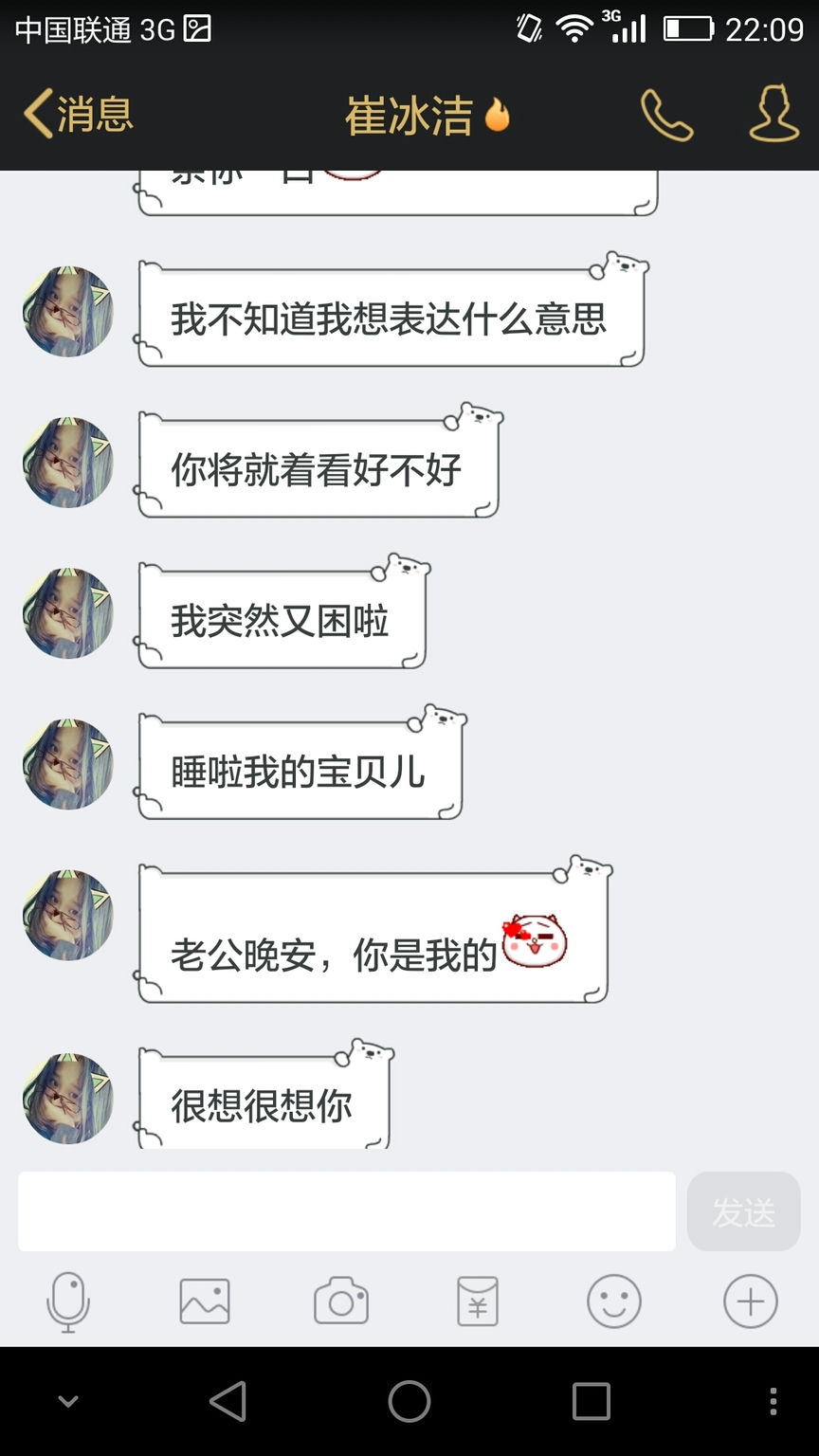Activate the microphone for voice message
The height and width of the screenshot is (1456, 819).
(x=68, y=1302)
